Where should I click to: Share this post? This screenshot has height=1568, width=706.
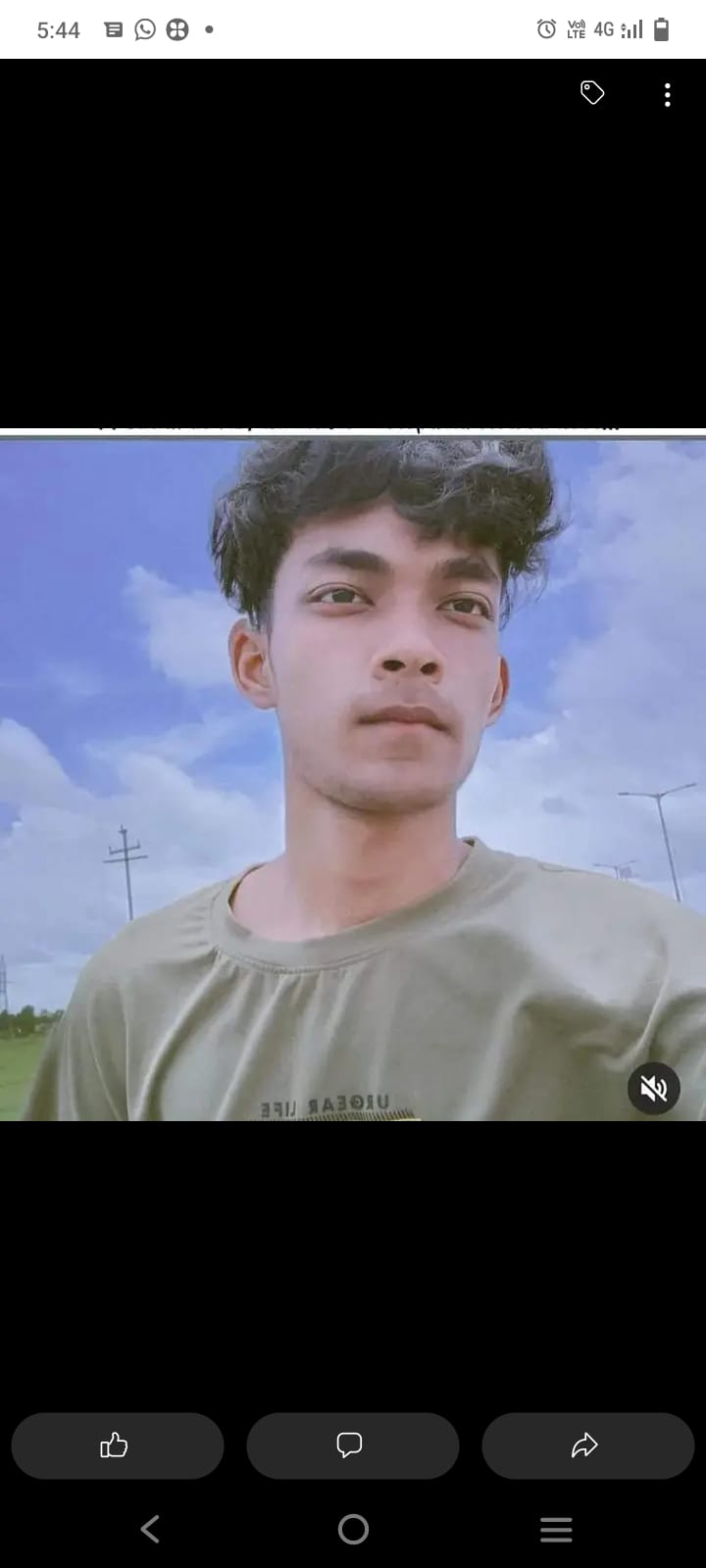588,1445
